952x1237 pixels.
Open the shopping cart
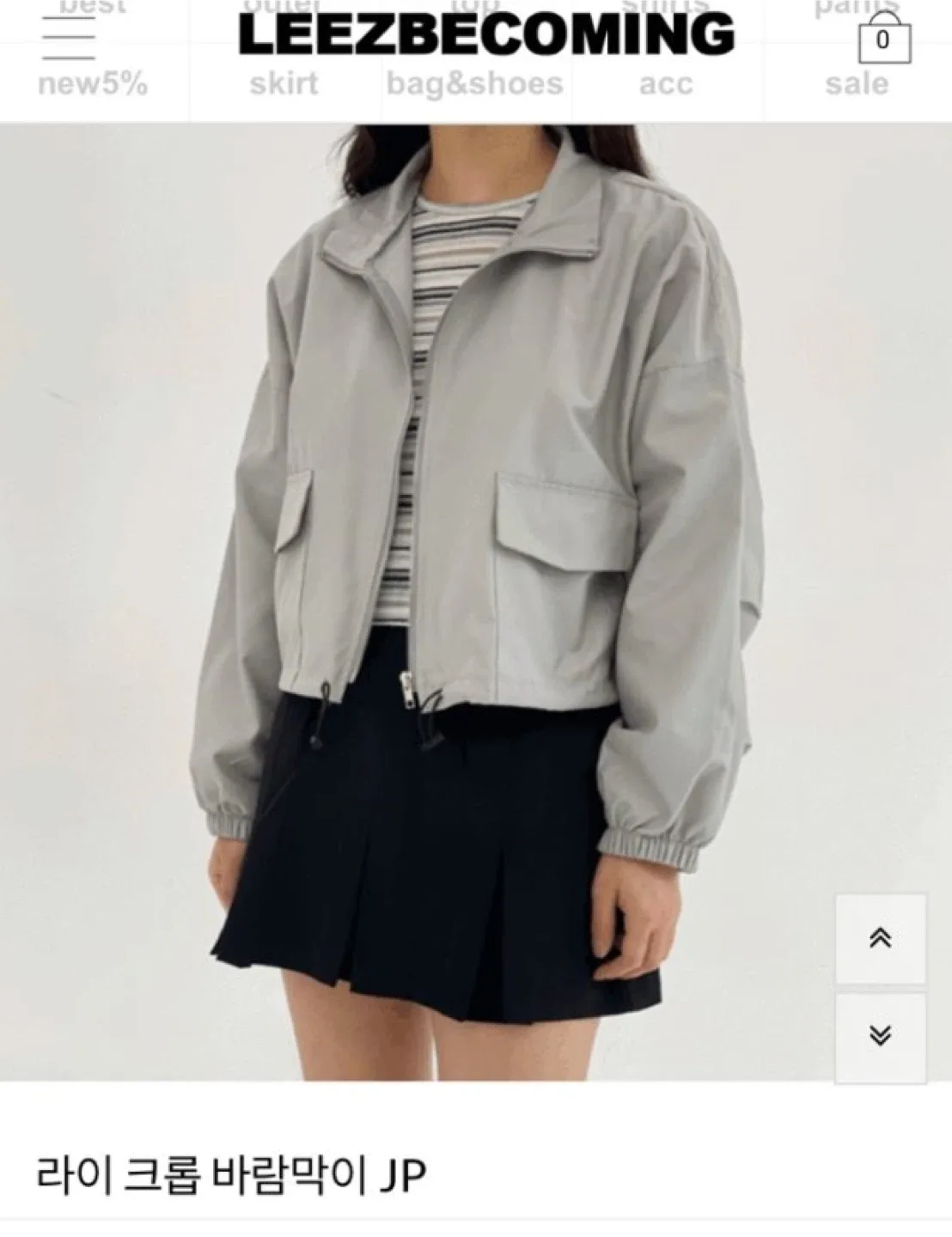point(883,40)
